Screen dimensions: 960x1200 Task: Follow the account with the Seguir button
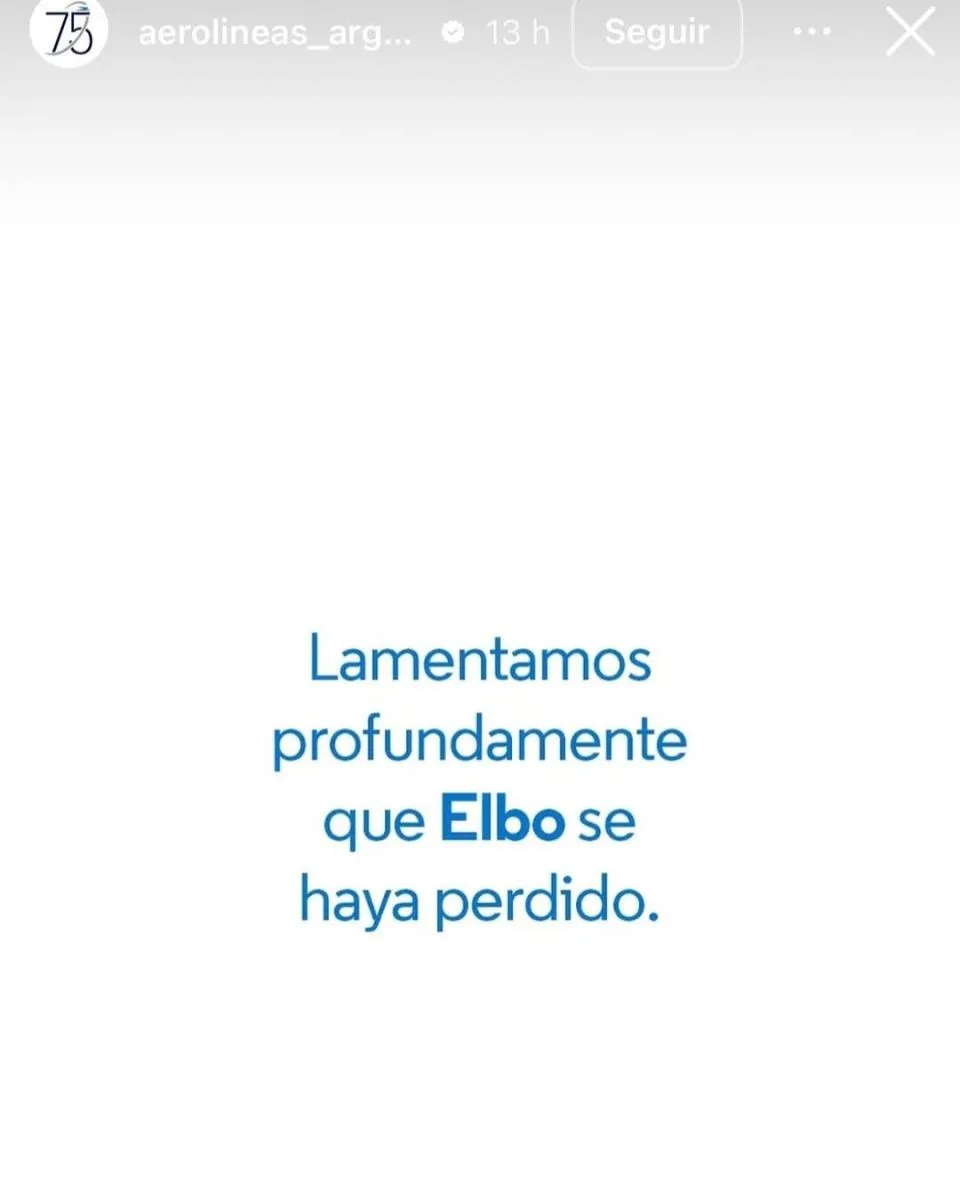tap(657, 32)
